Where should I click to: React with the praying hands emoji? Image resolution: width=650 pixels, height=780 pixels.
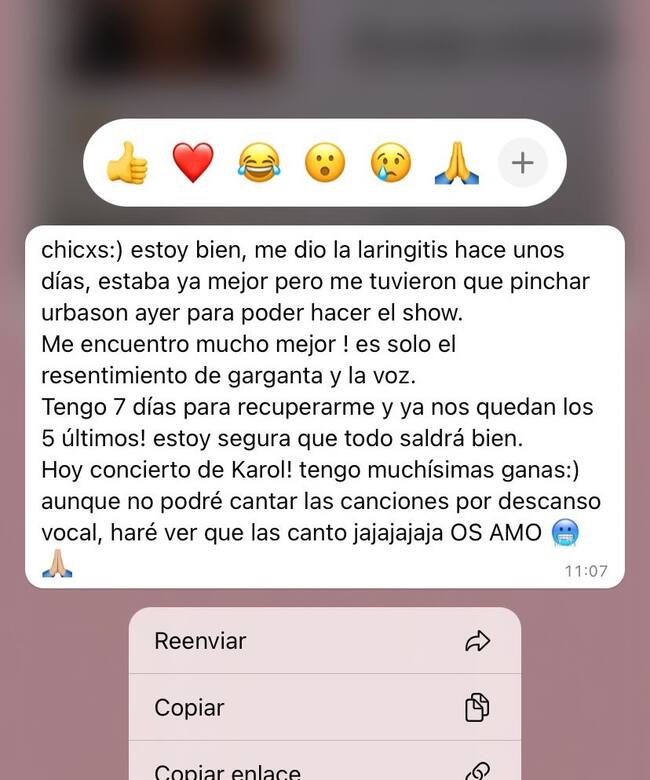tap(457, 163)
